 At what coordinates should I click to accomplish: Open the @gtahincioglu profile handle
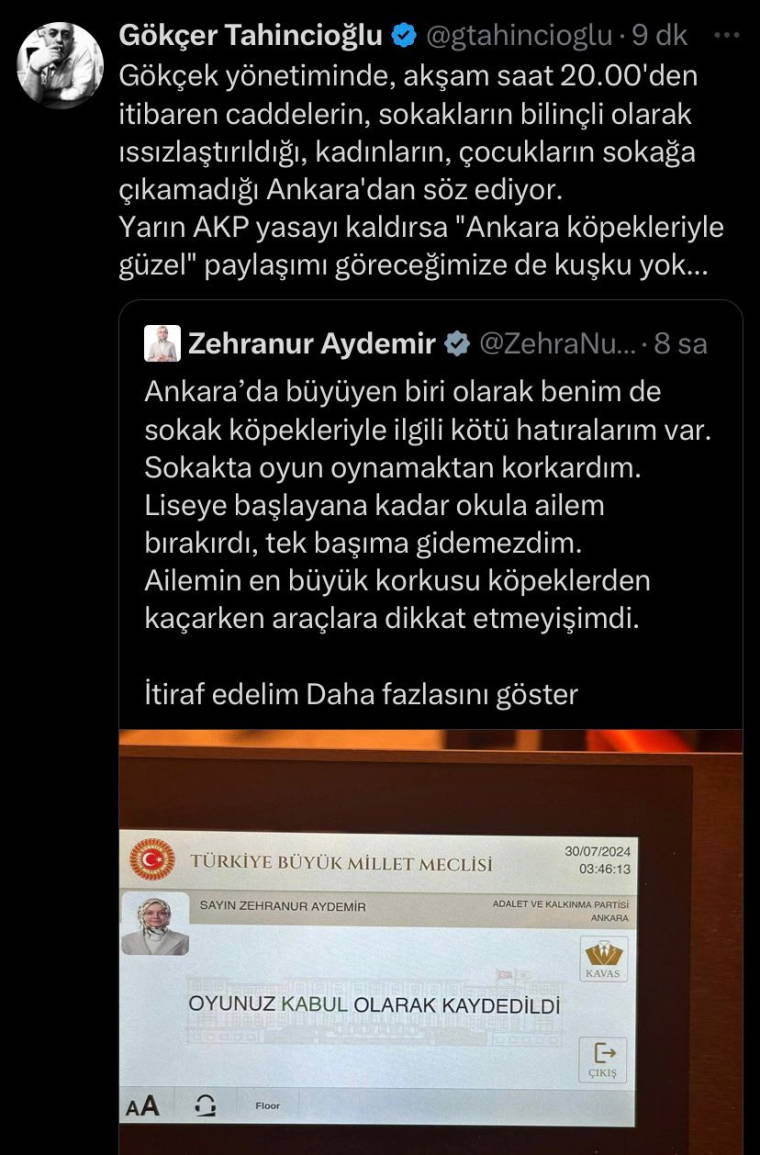(518, 36)
